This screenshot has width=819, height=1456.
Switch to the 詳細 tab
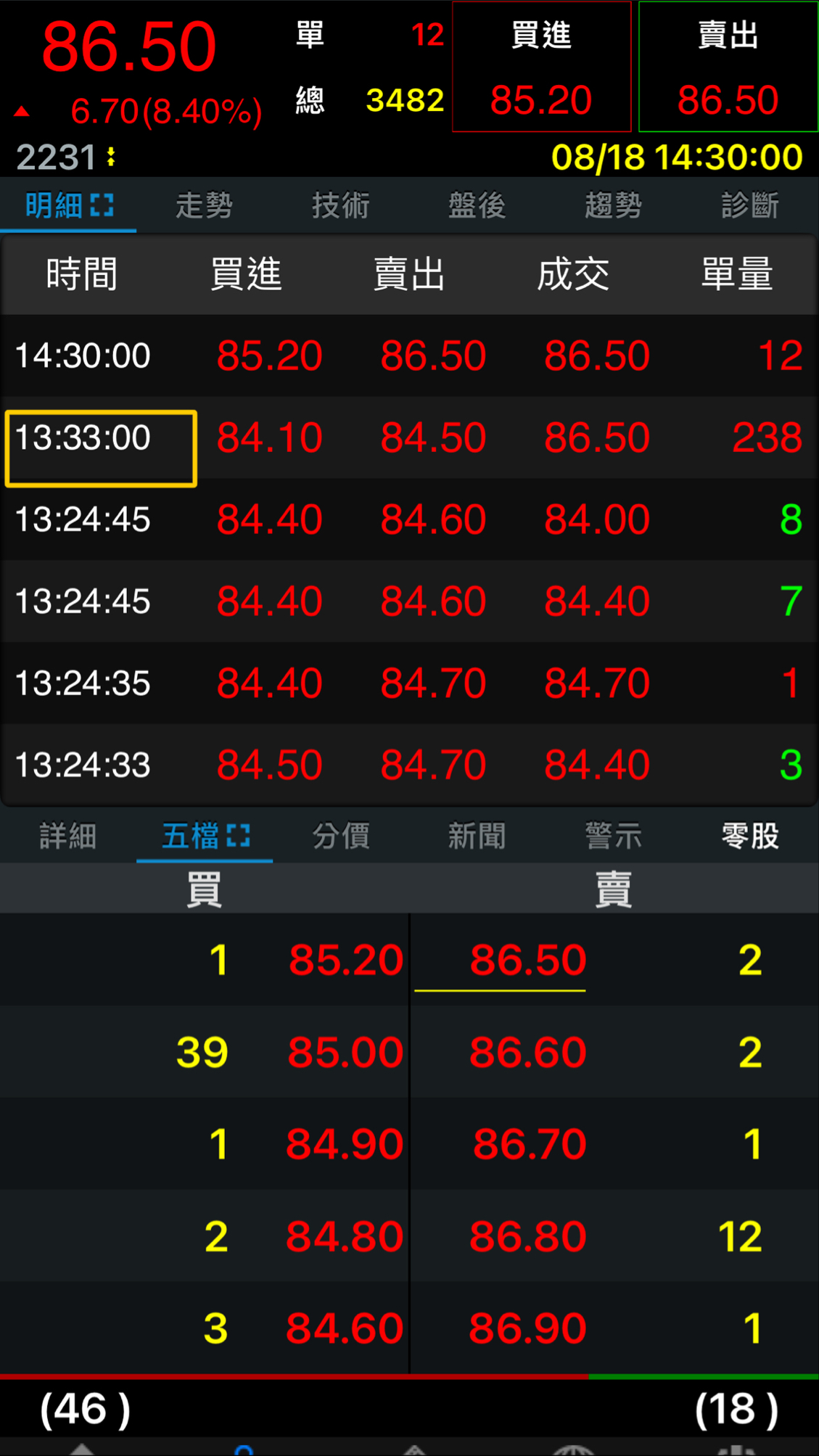click(x=67, y=836)
